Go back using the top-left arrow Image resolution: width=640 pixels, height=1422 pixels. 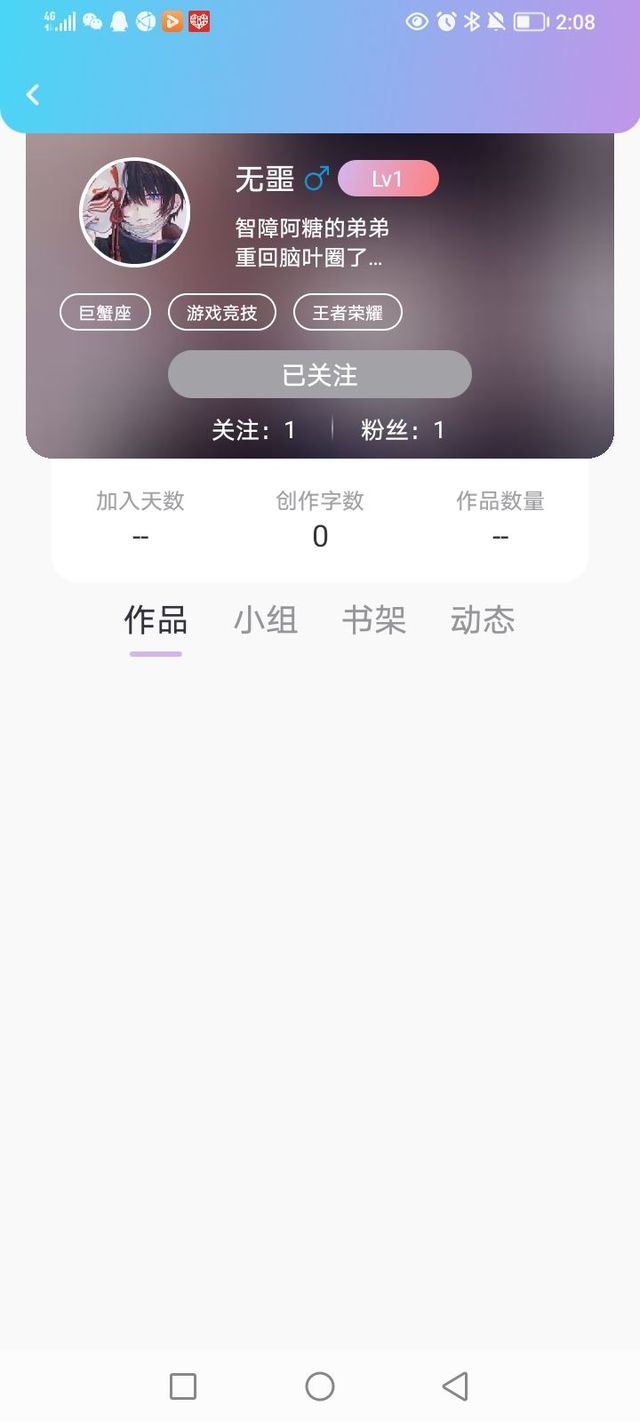click(x=33, y=95)
